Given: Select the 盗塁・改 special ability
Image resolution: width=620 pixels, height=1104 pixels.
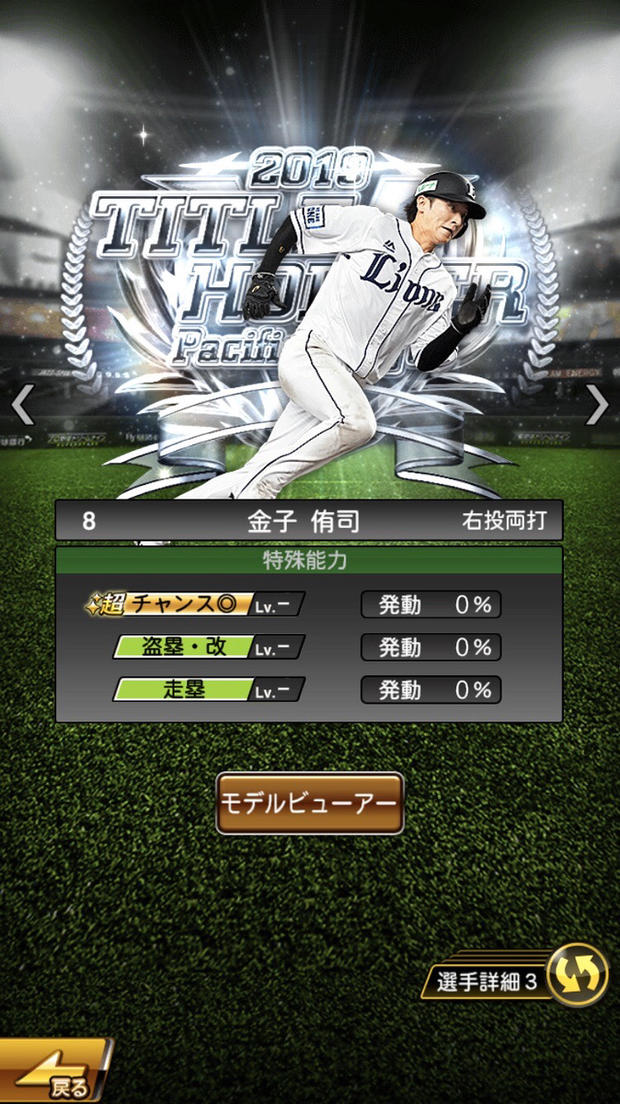Looking at the screenshot, I should pos(208,647).
